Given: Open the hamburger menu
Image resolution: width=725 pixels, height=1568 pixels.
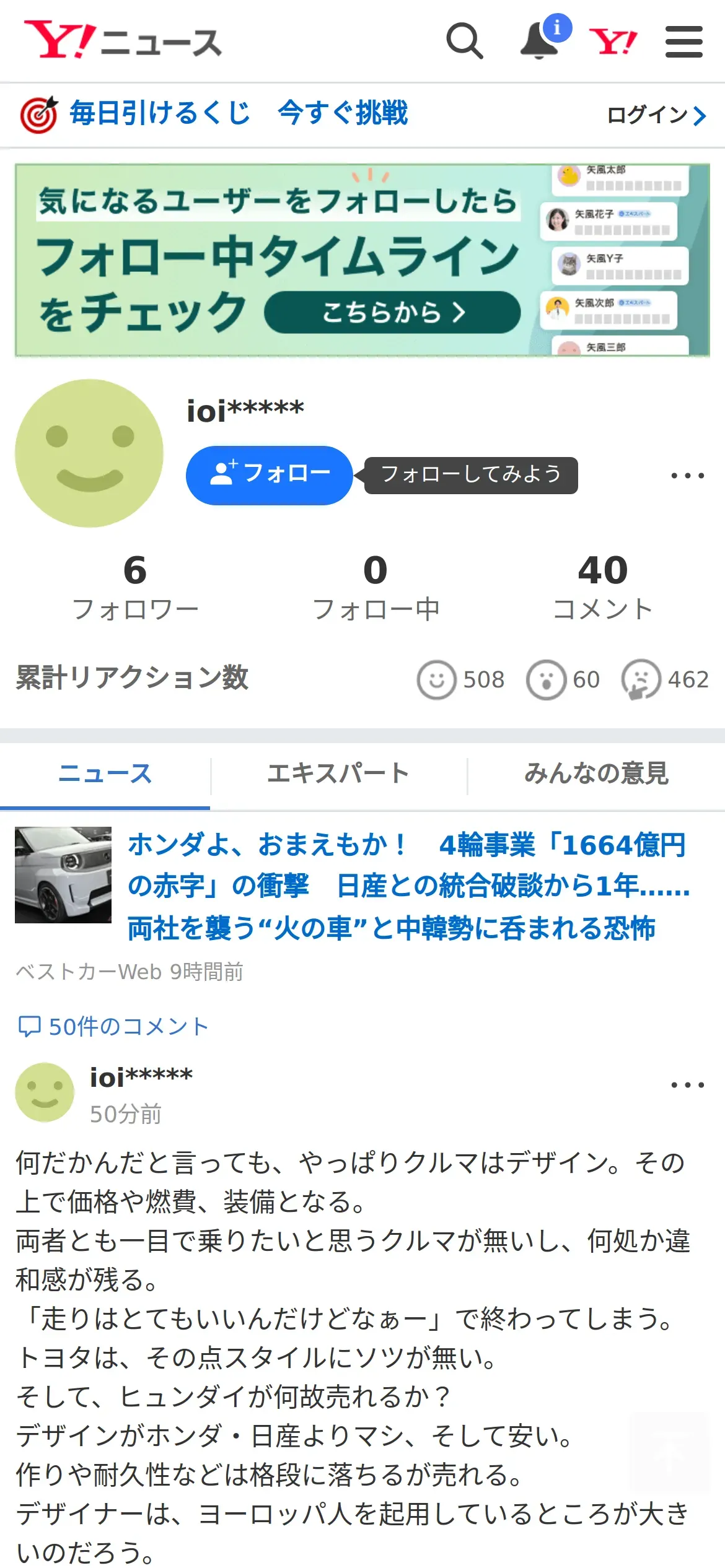Looking at the screenshot, I should [x=684, y=41].
